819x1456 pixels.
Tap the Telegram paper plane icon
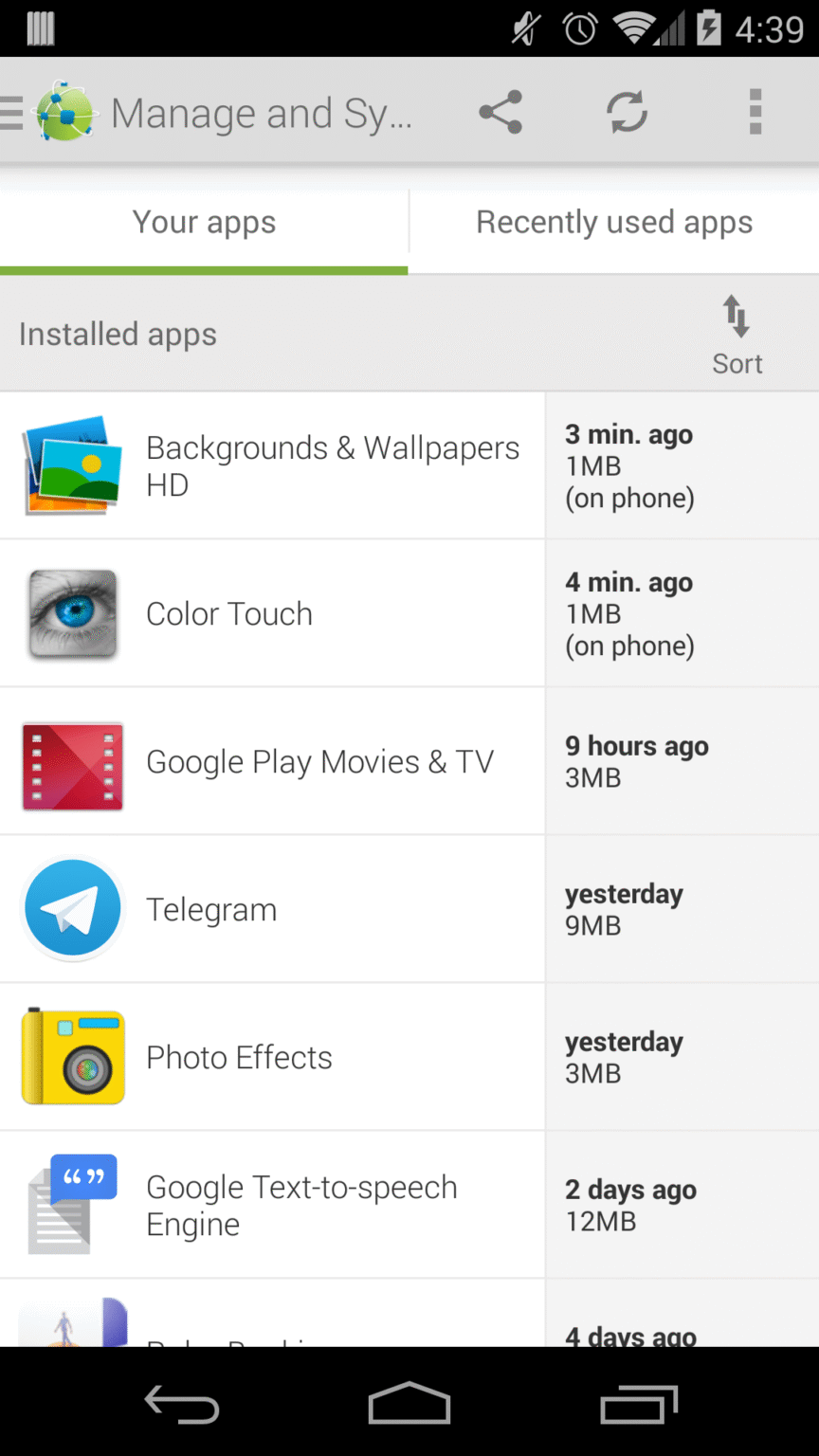coord(72,908)
